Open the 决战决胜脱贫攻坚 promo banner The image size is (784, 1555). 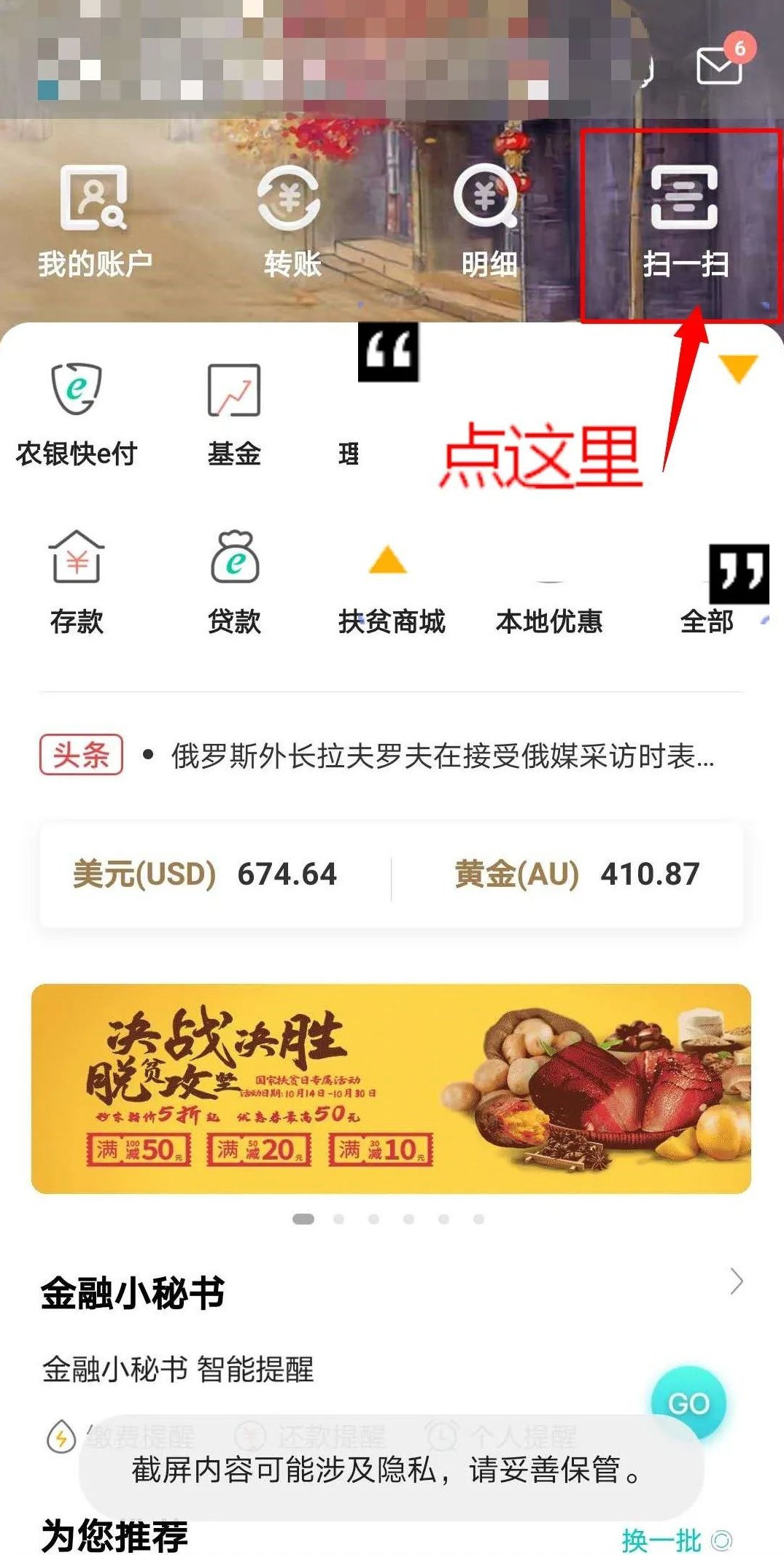(391, 1088)
